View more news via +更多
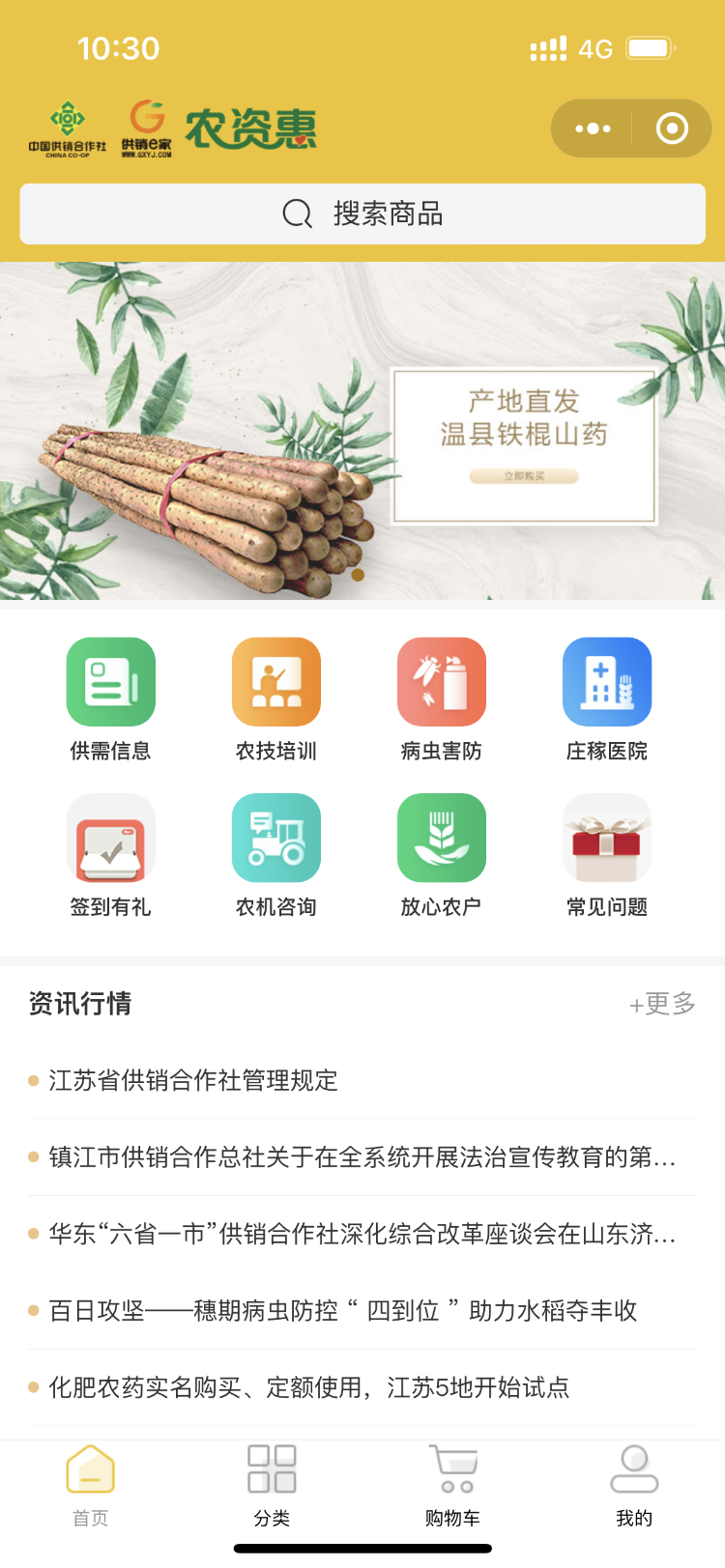Image resolution: width=725 pixels, height=1568 pixels. click(x=663, y=1005)
